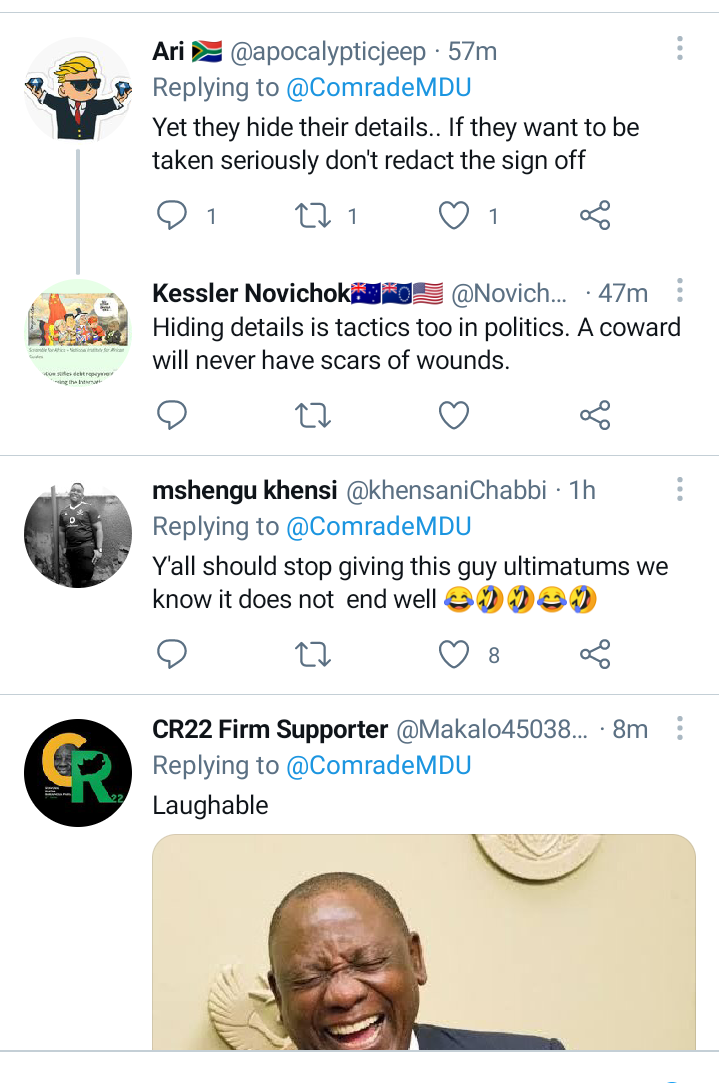Retweet mshengu khensi's tweet
The width and height of the screenshot is (719, 1083).
click(314, 654)
